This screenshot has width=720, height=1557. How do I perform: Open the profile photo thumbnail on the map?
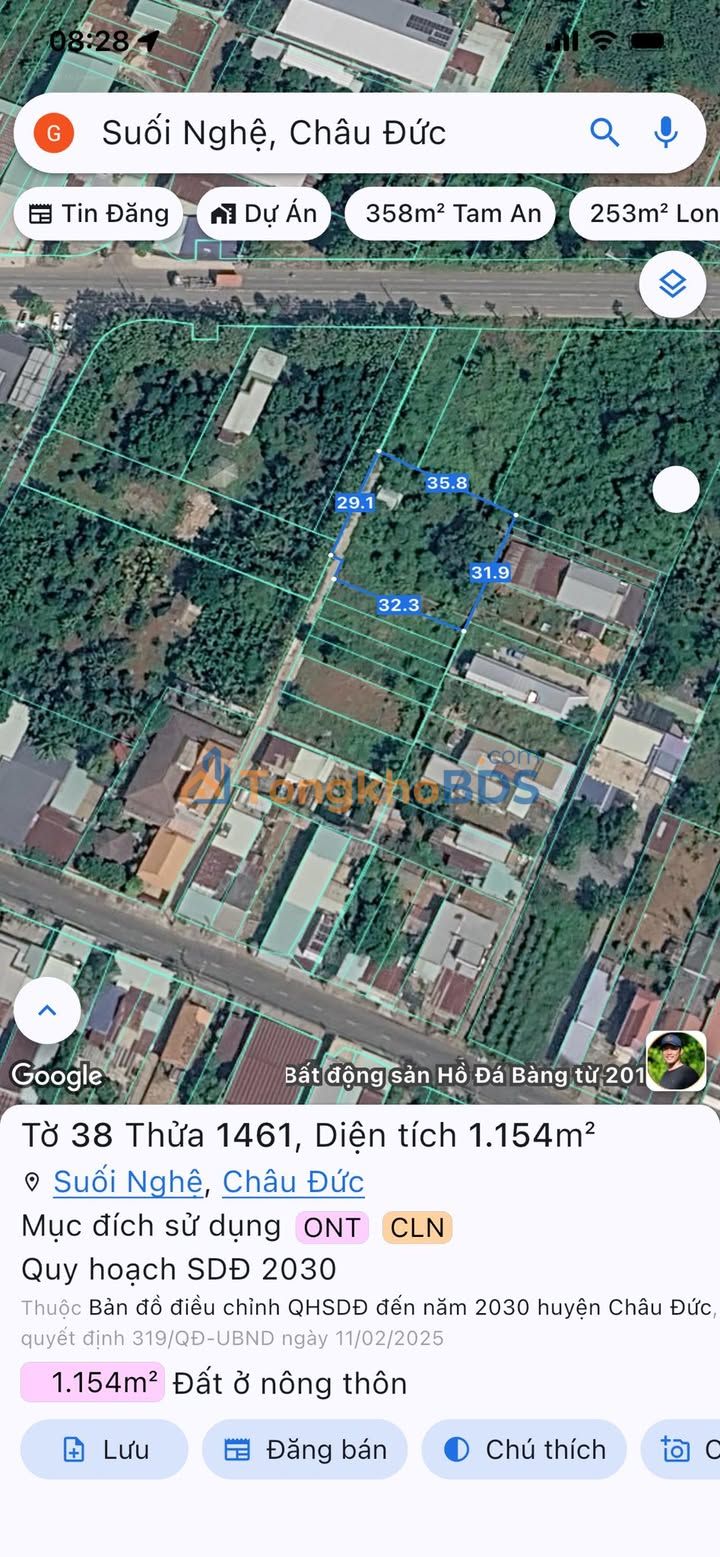[x=676, y=1060]
